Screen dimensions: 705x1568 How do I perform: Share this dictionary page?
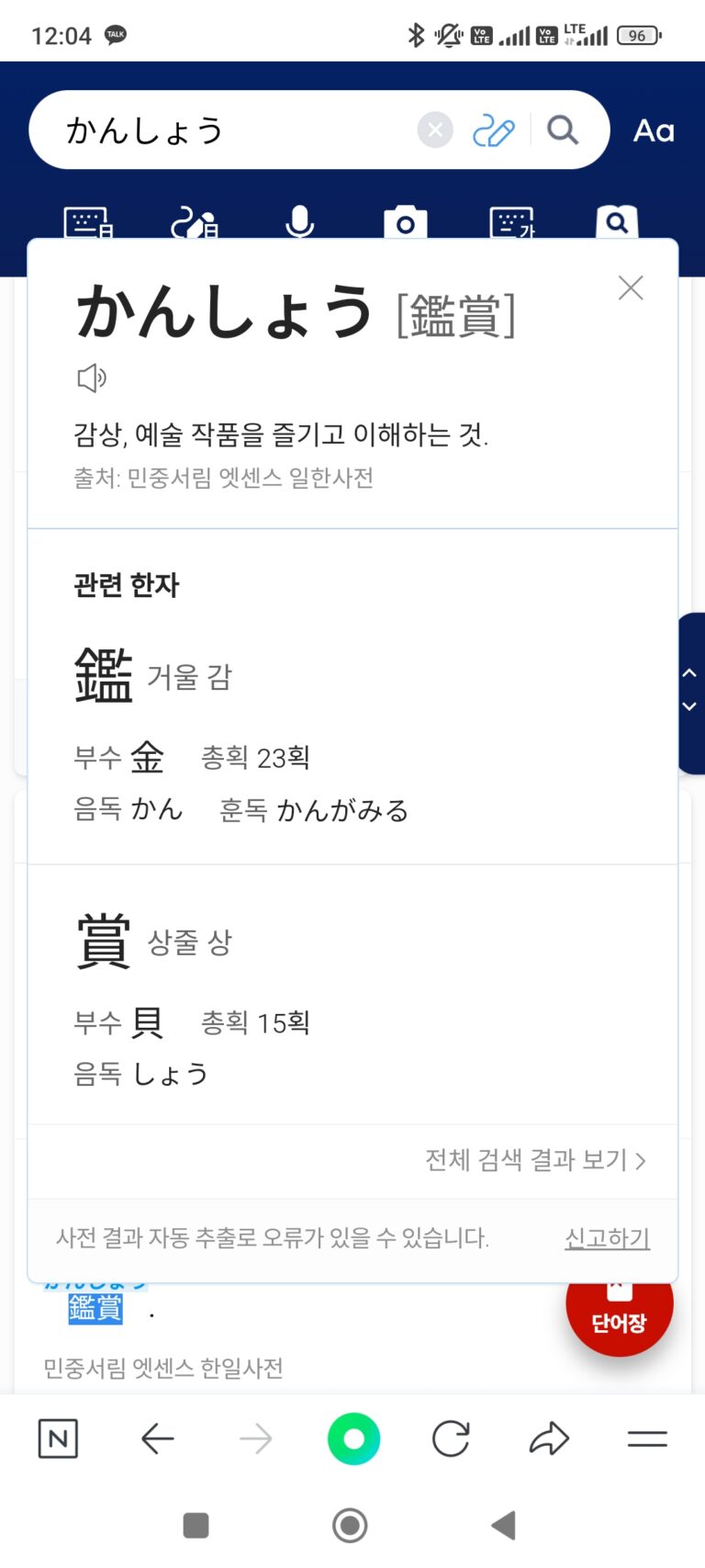tap(549, 1438)
